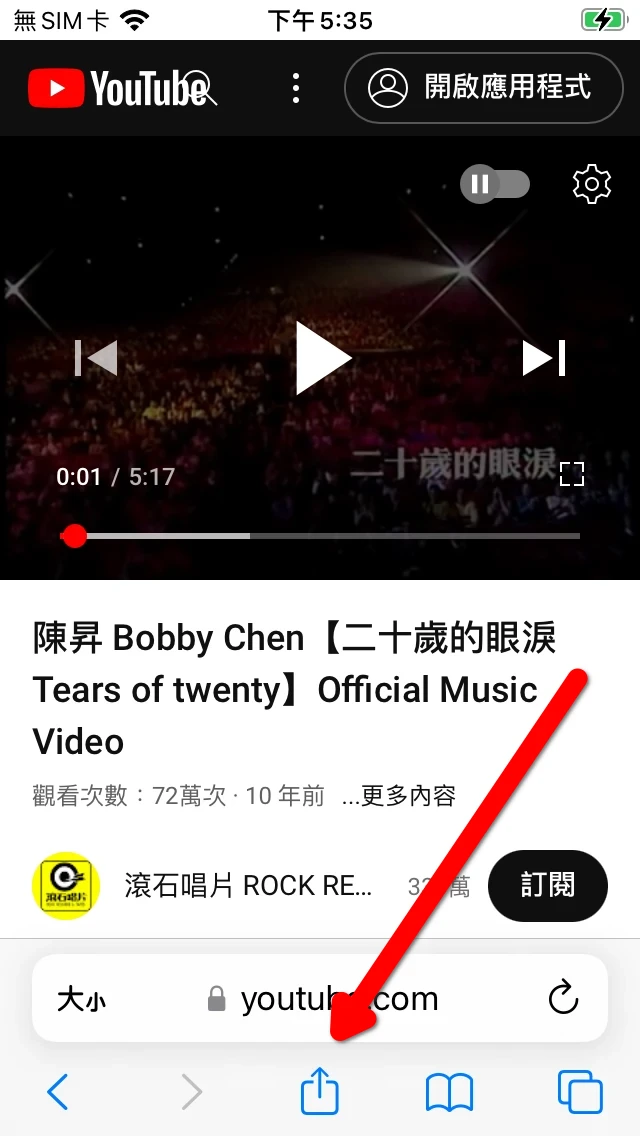Open the Safari tabs overview

coord(579,1092)
